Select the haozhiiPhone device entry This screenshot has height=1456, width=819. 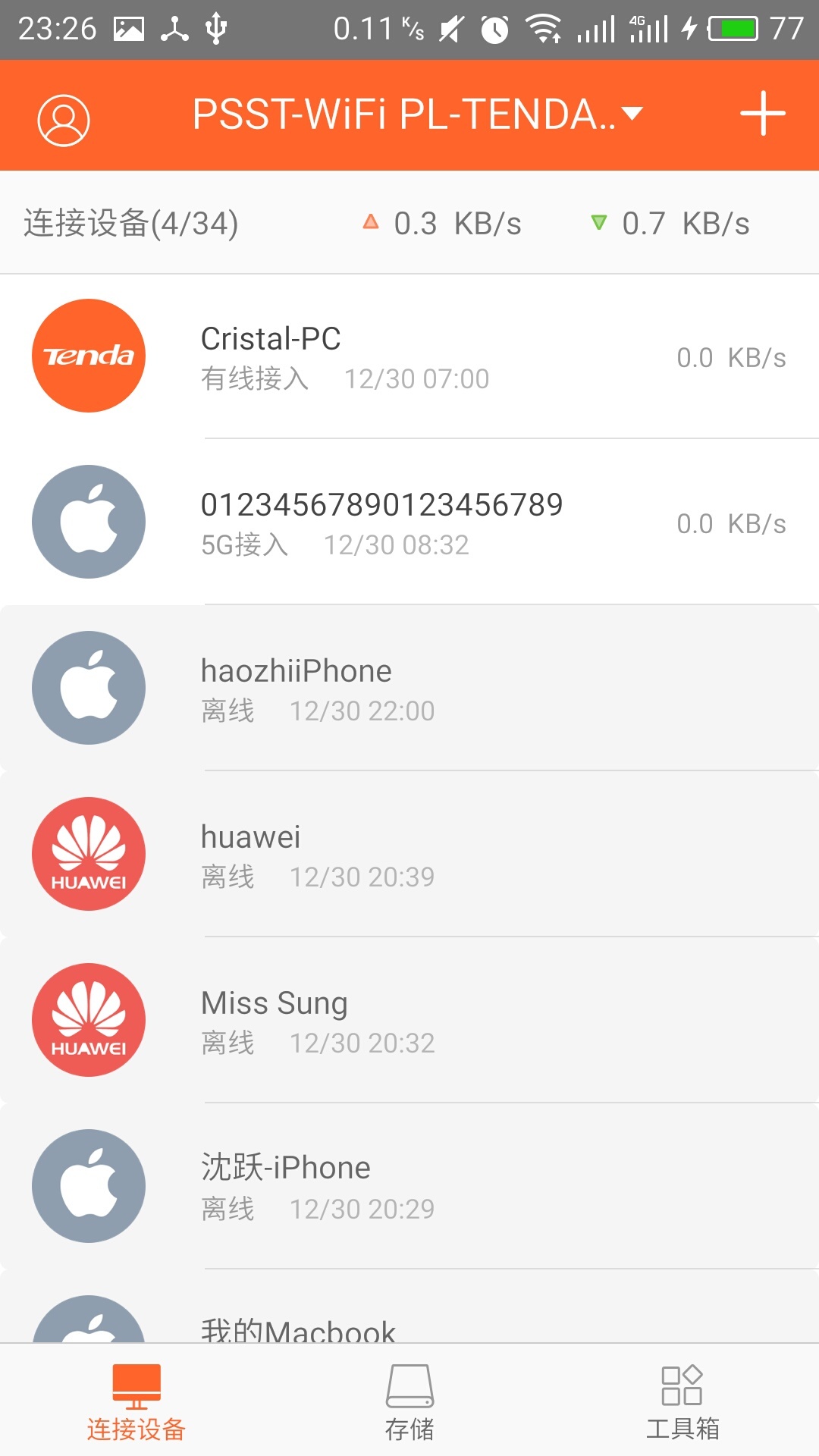pos(409,687)
